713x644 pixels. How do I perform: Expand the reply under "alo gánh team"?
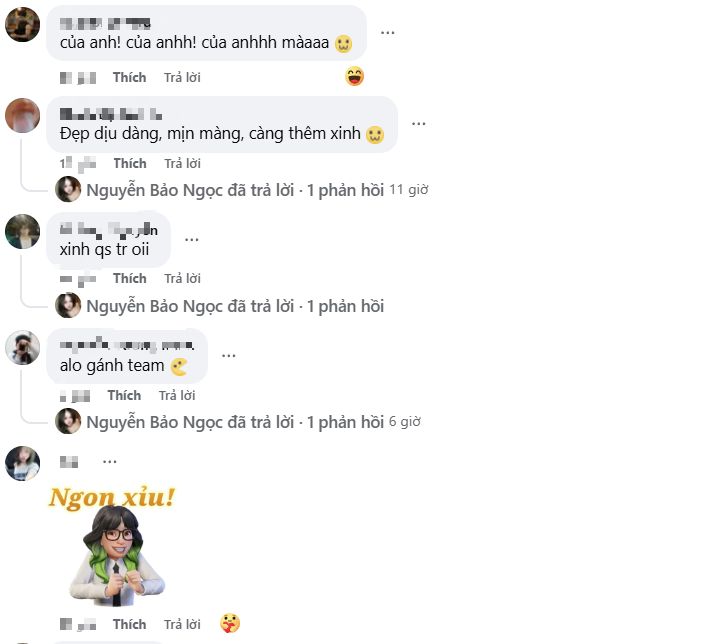[x=235, y=422]
